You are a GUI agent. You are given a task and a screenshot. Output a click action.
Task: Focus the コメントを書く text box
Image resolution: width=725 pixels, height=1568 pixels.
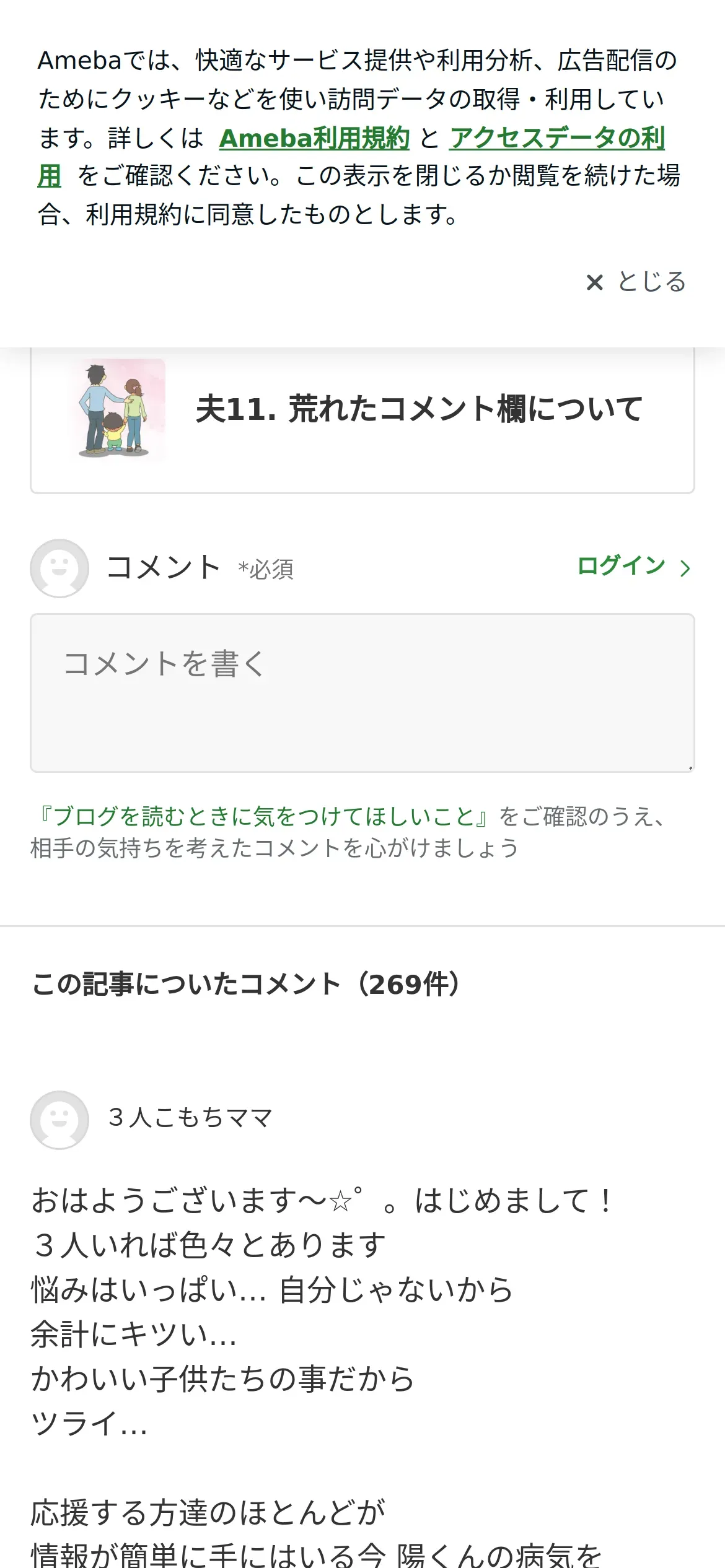362,693
